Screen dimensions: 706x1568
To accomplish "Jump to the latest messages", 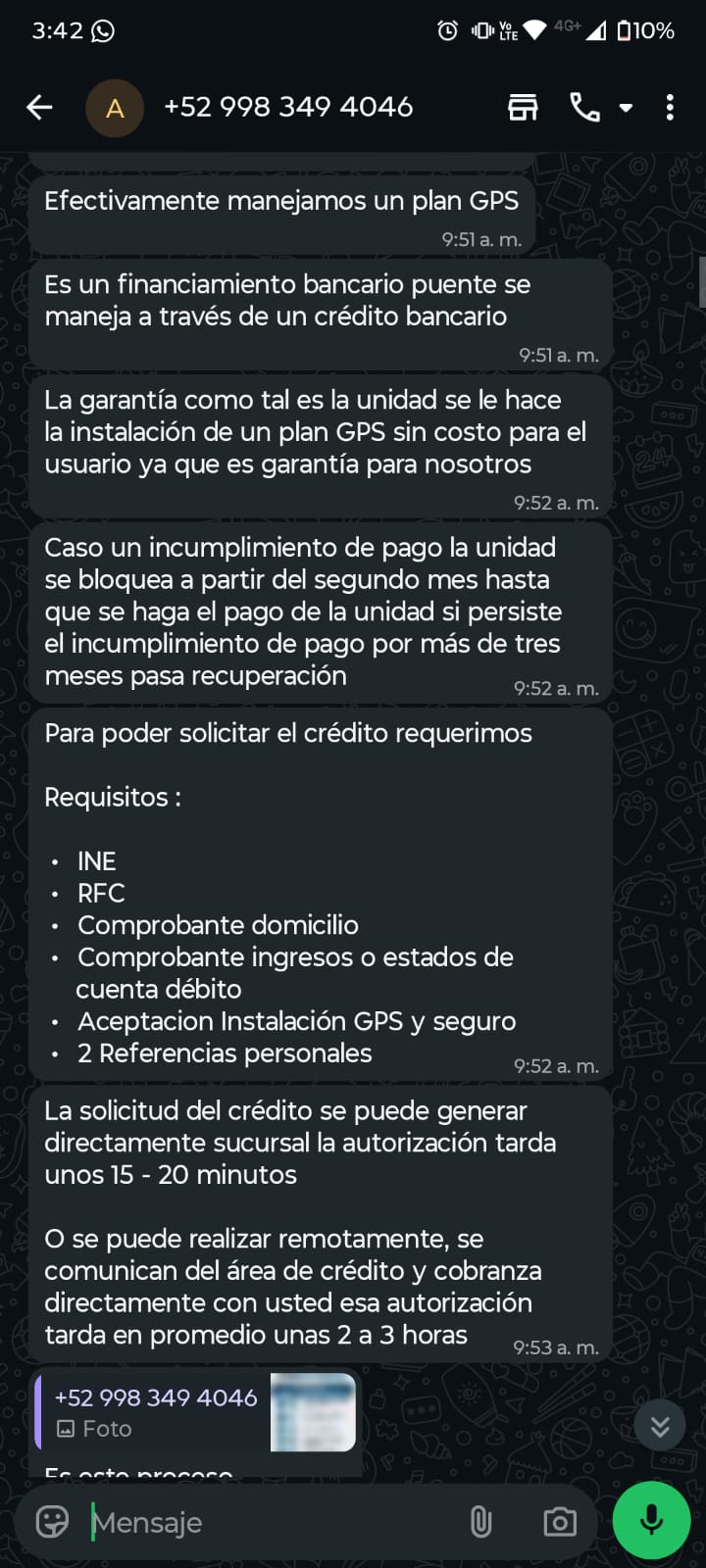I will [660, 1426].
